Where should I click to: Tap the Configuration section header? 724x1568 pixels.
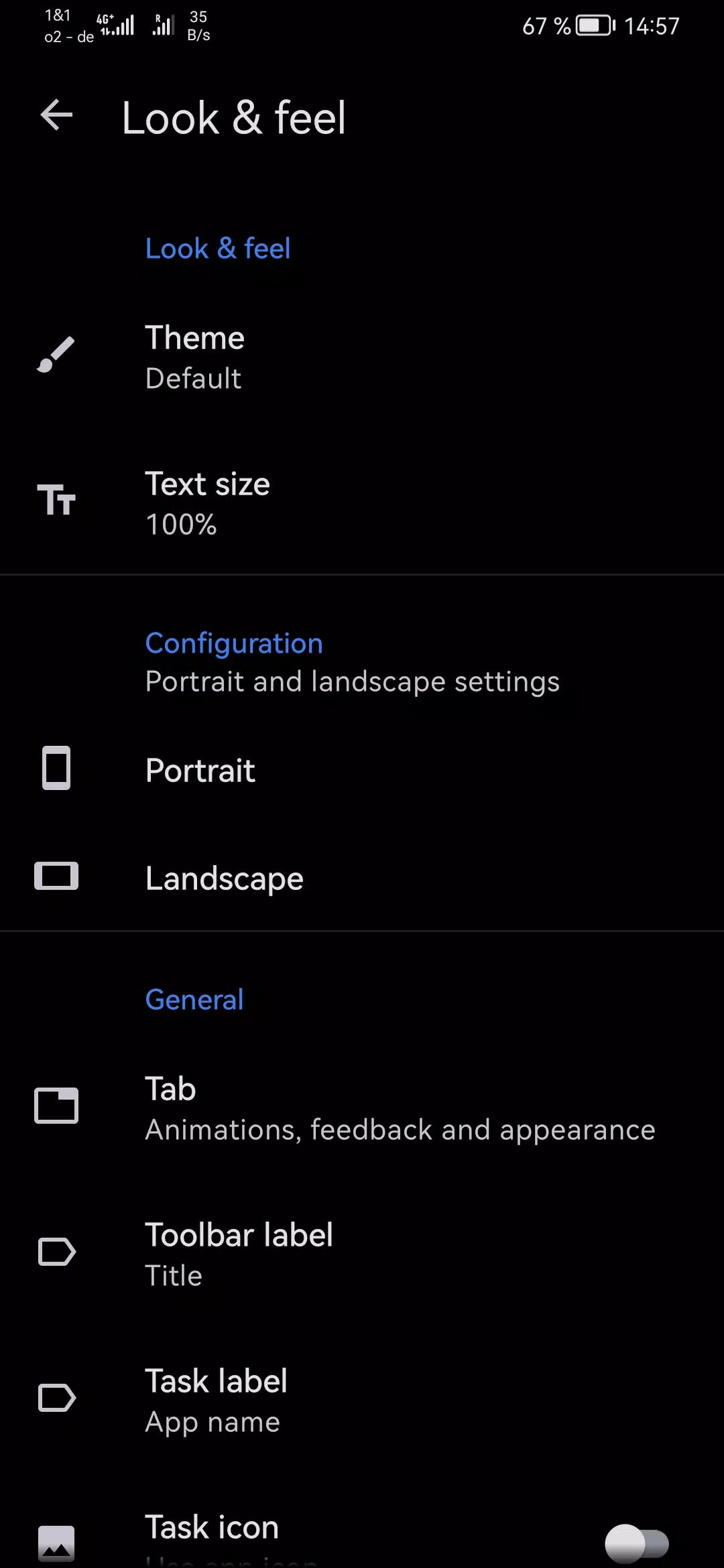[234, 642]
